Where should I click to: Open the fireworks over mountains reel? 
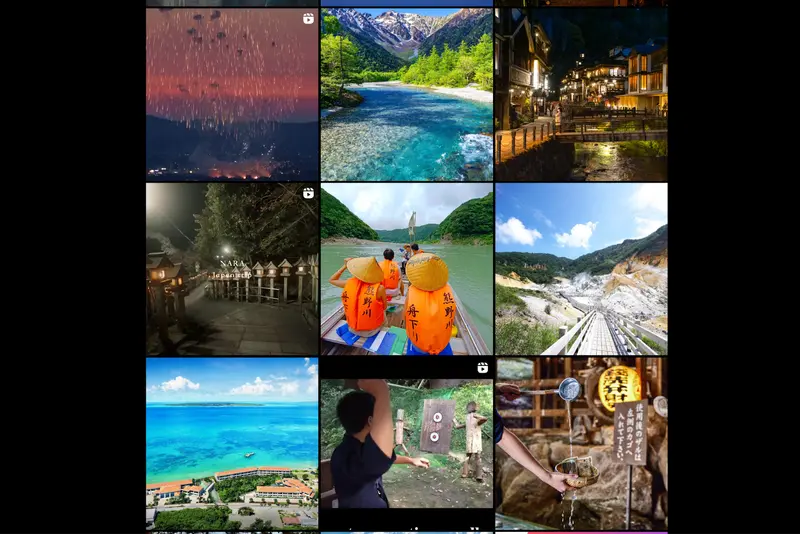(x=232, y=94)
